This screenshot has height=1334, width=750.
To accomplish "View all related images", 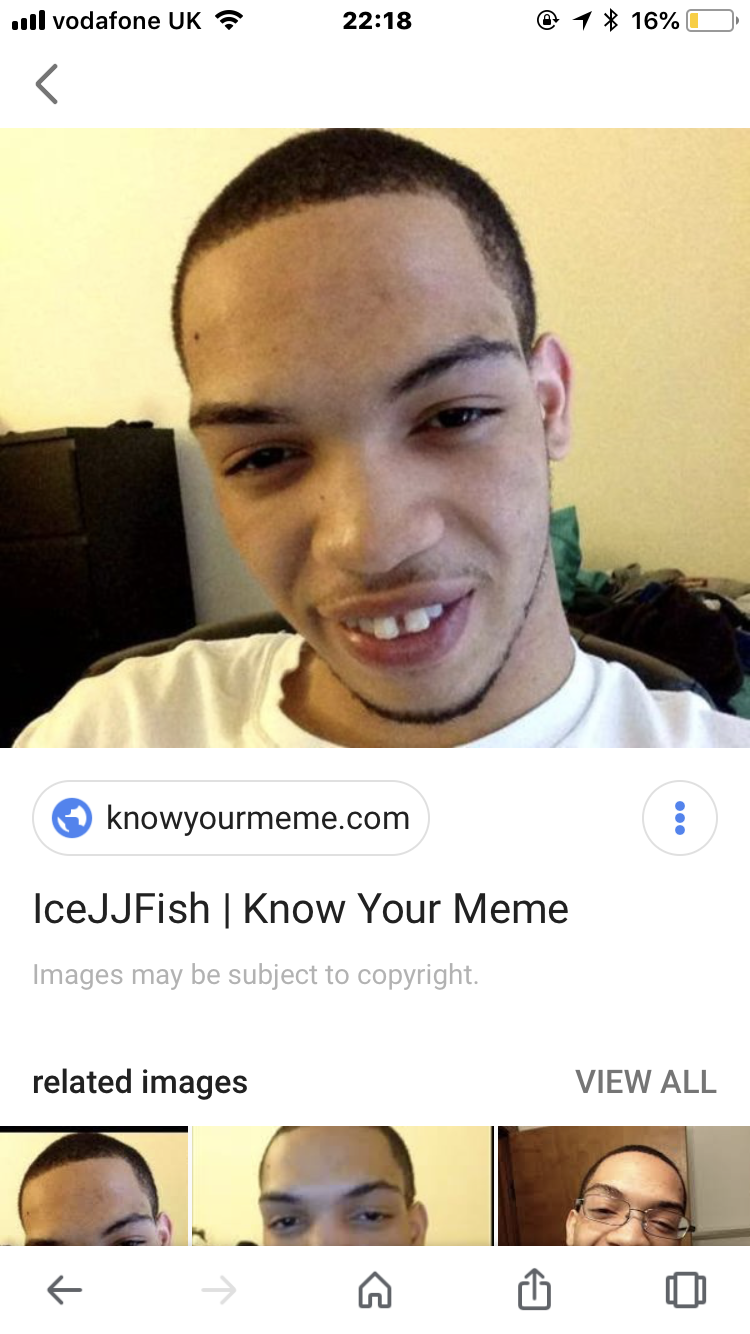I will point(646,1082).
